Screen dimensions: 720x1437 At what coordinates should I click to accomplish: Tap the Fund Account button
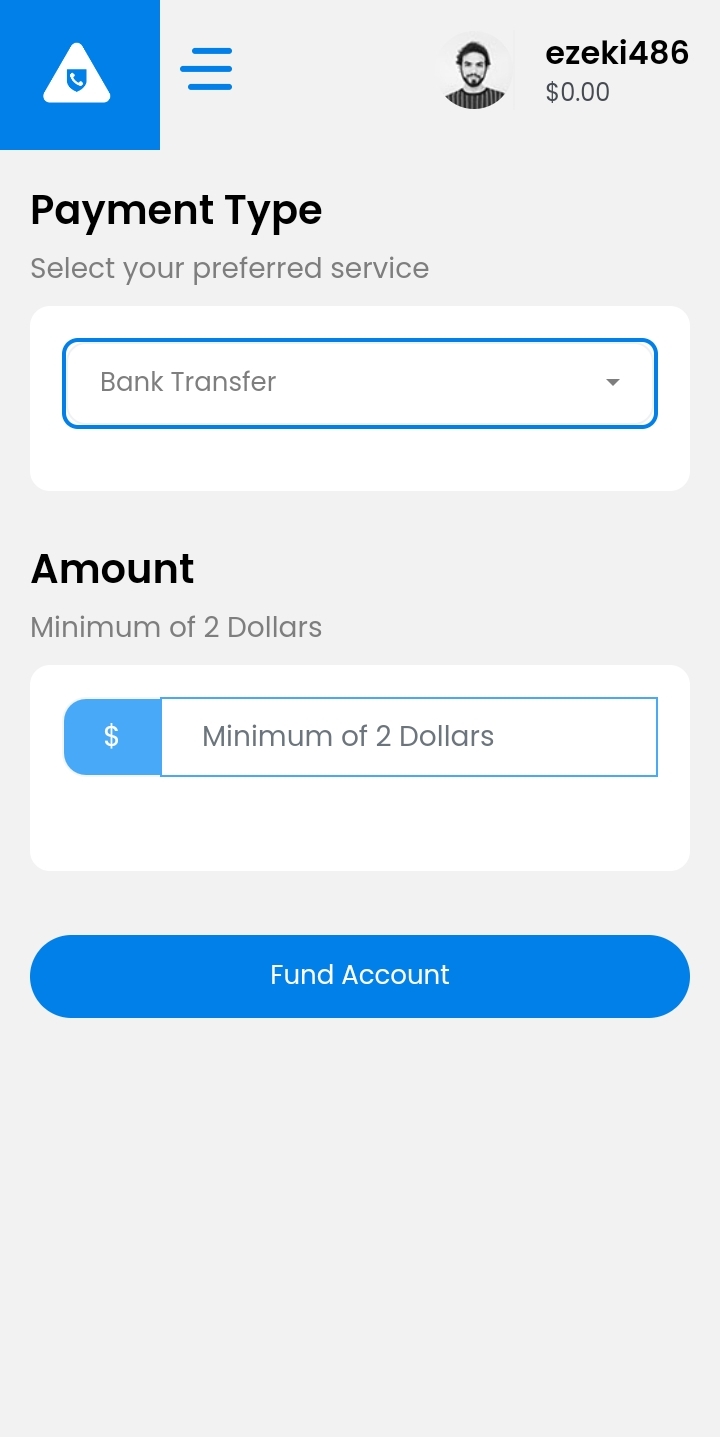[360, 976]
